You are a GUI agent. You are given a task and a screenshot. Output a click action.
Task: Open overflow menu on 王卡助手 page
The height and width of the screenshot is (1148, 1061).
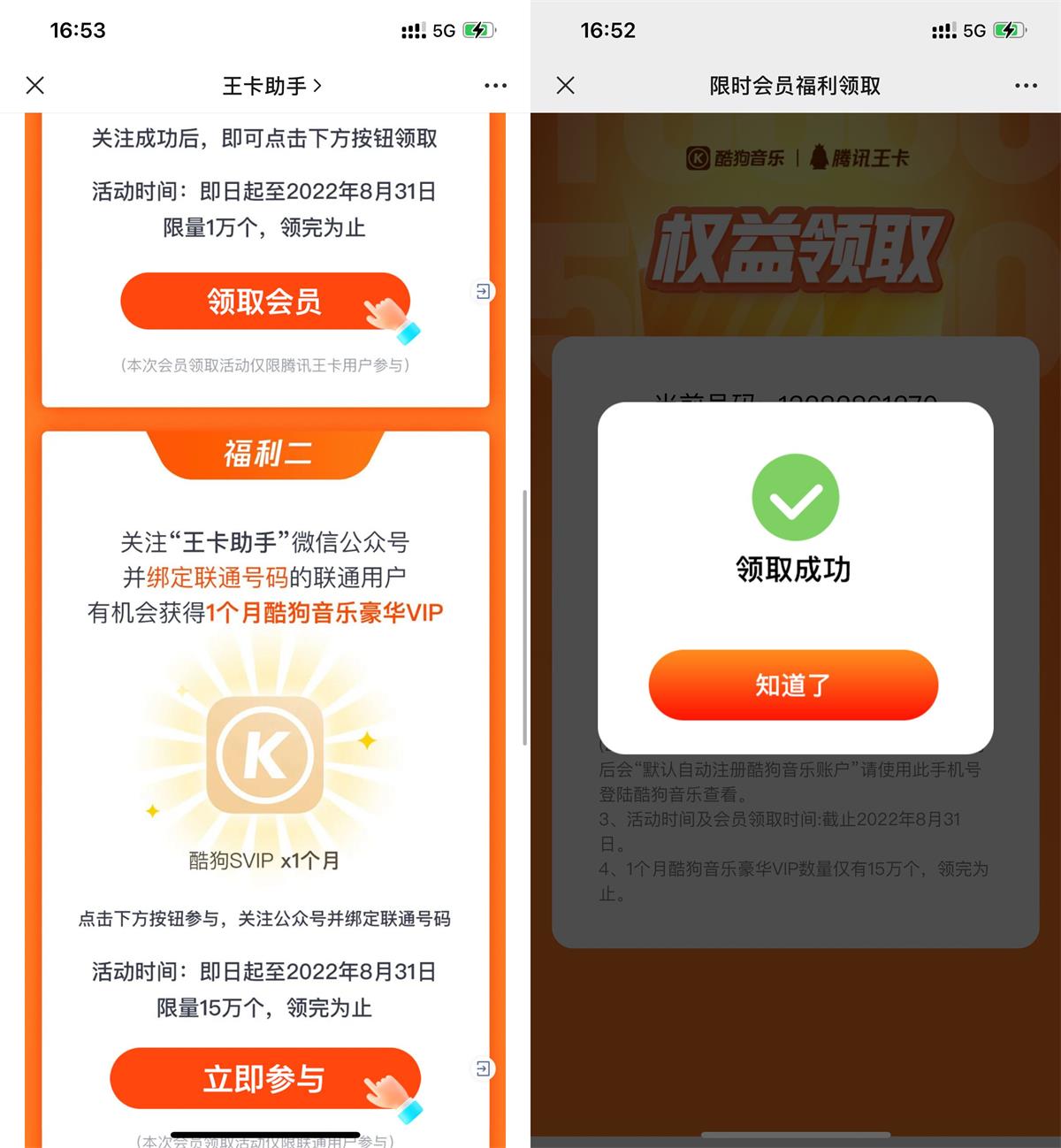tap(495, 86)
